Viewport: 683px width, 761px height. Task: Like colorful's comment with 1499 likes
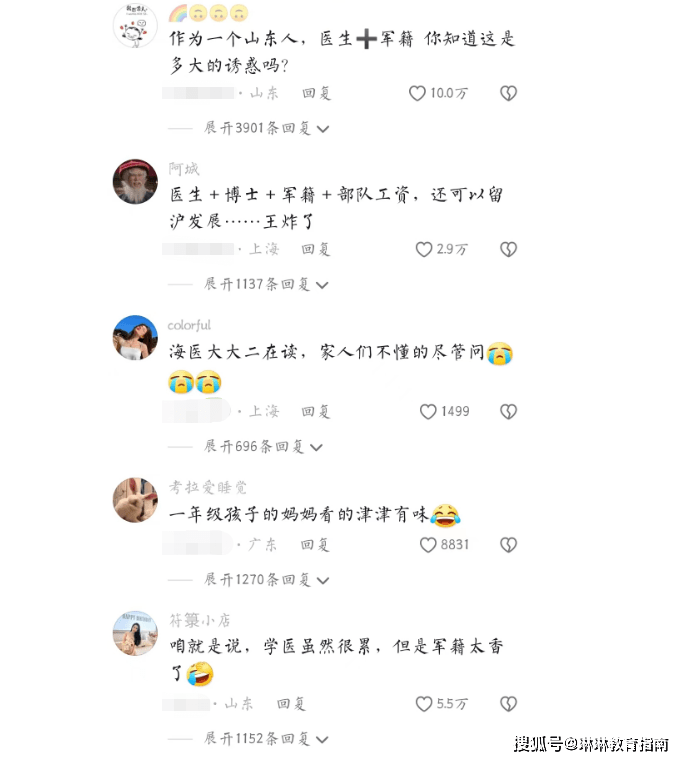pos(428,411)
